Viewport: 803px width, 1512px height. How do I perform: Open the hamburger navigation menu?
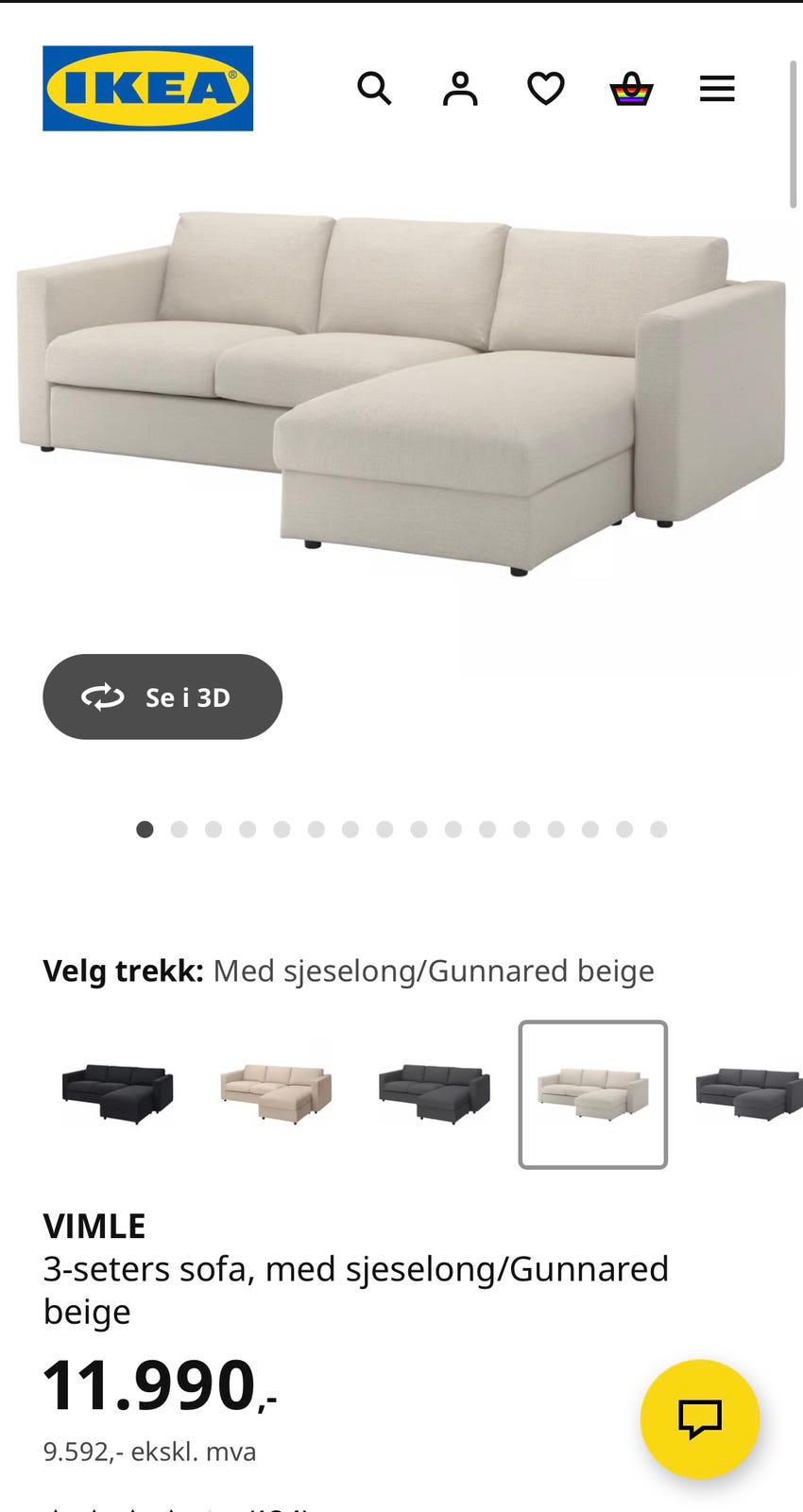point(717,88)
